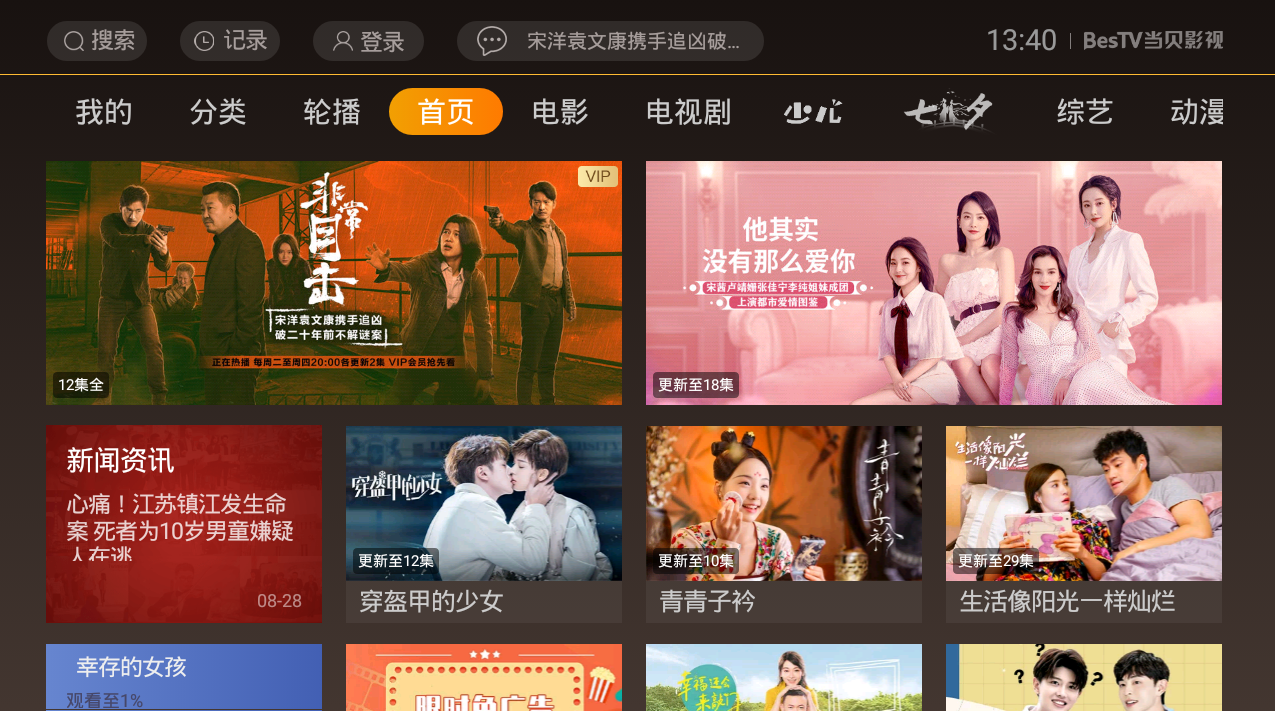Image resolution: width=1275 pixels, height=711 pixels.
Task: Switch to the 电视剧 tab
Action: (688, 112)
